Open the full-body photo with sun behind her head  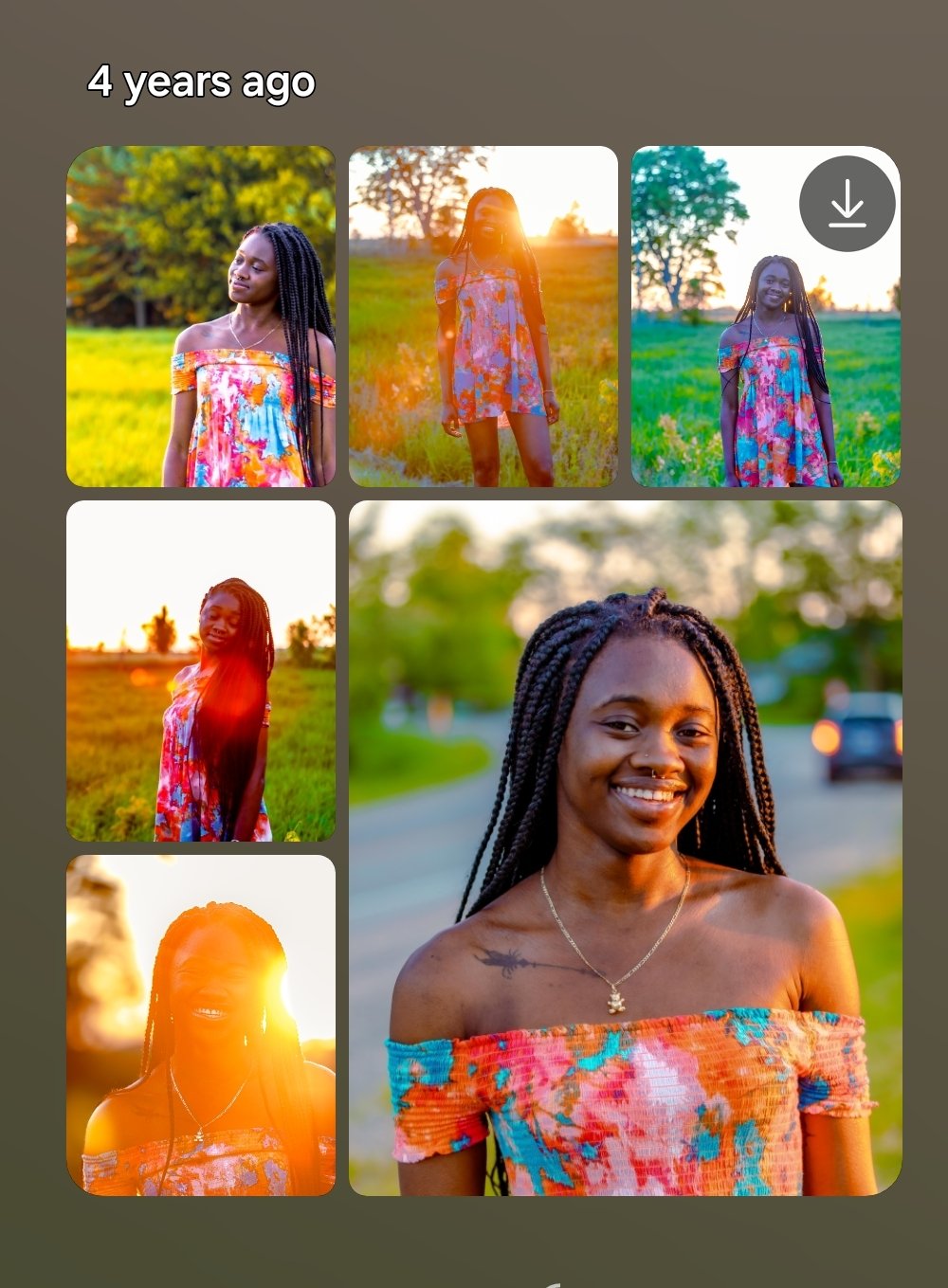(x=483, y=317)
